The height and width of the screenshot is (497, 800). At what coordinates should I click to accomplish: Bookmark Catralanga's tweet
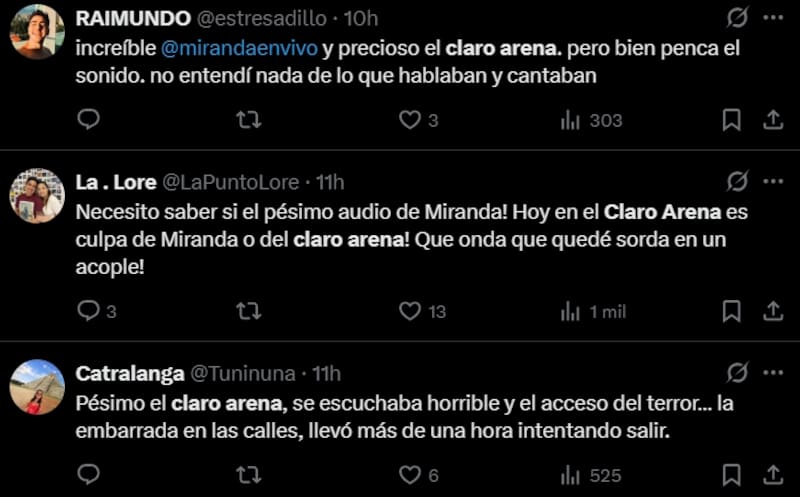732,475
